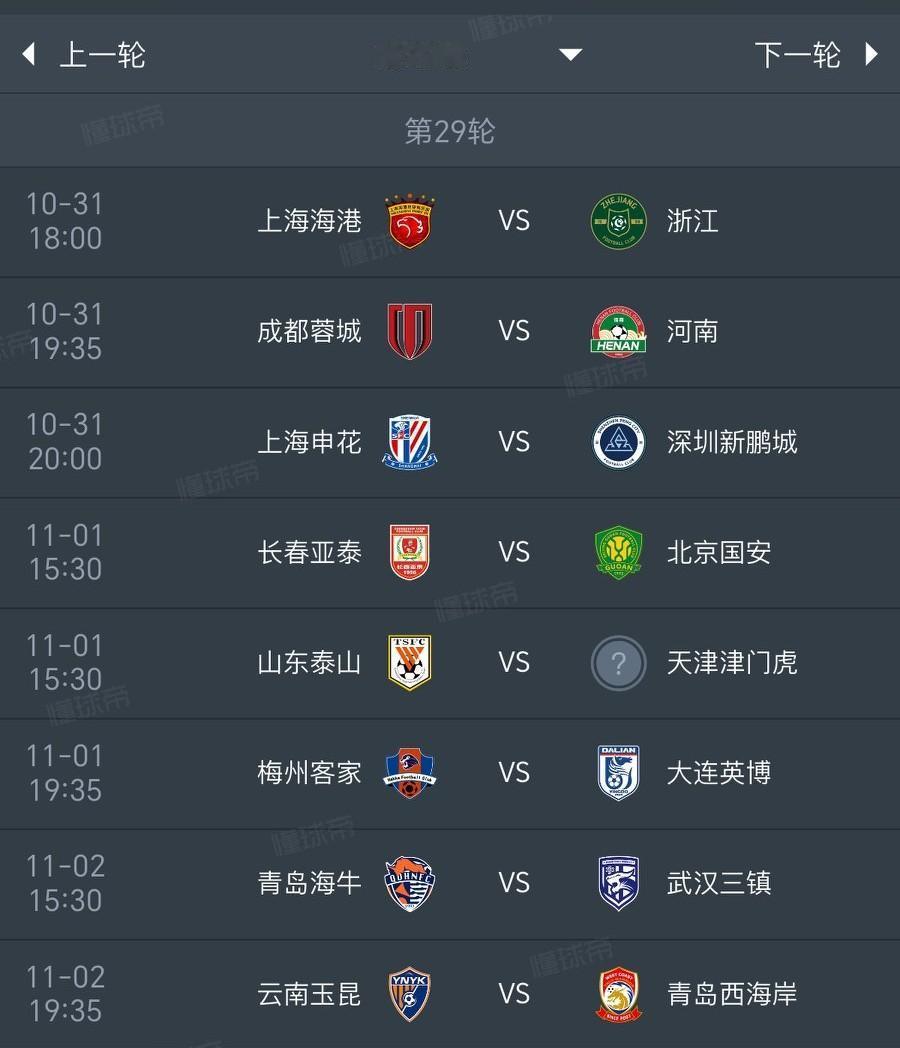Open the 上海申花 vs 深圳新鹏城 match link

point(450,442)
